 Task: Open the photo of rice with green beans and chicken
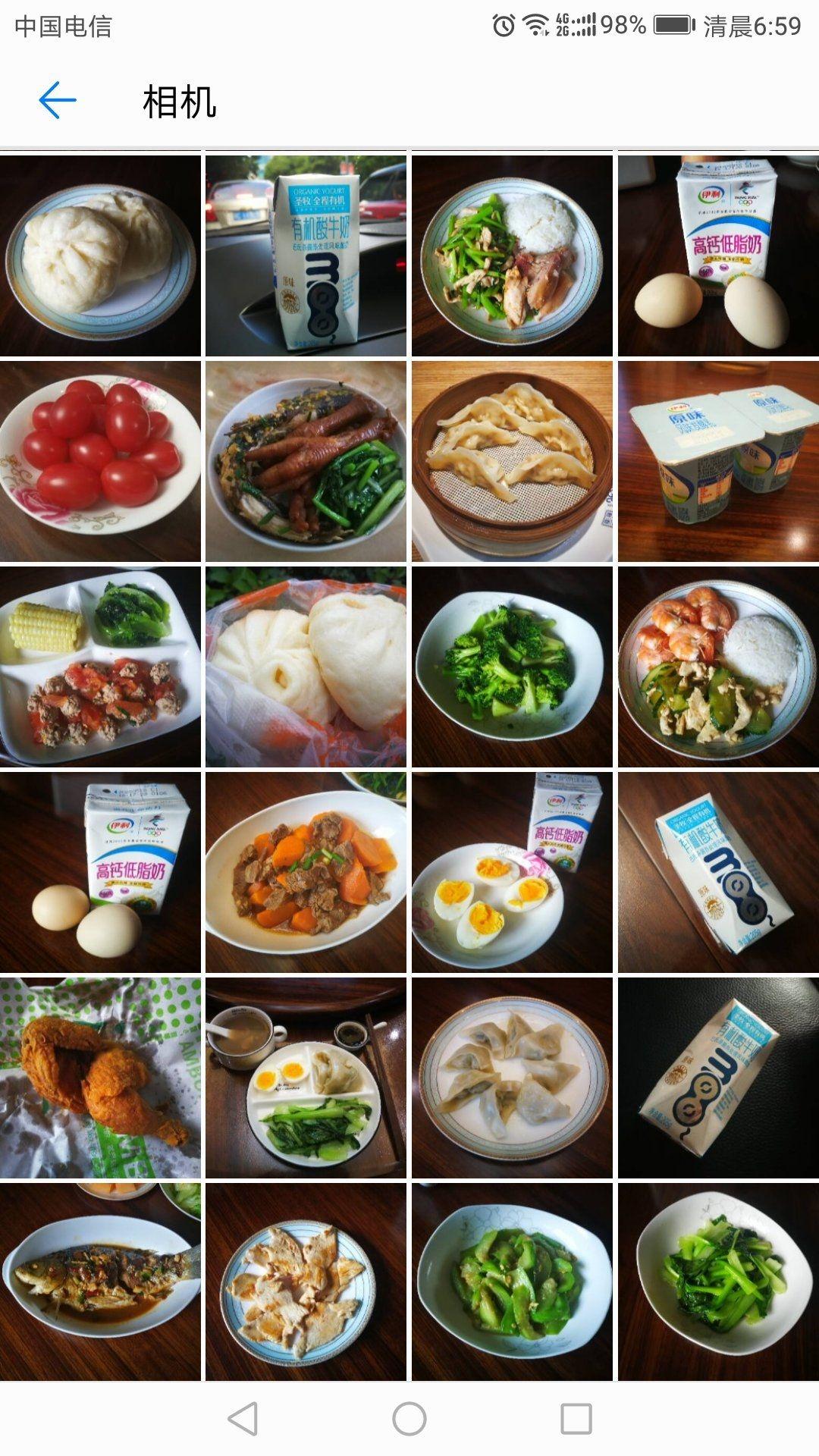click(x=512, y=256)
